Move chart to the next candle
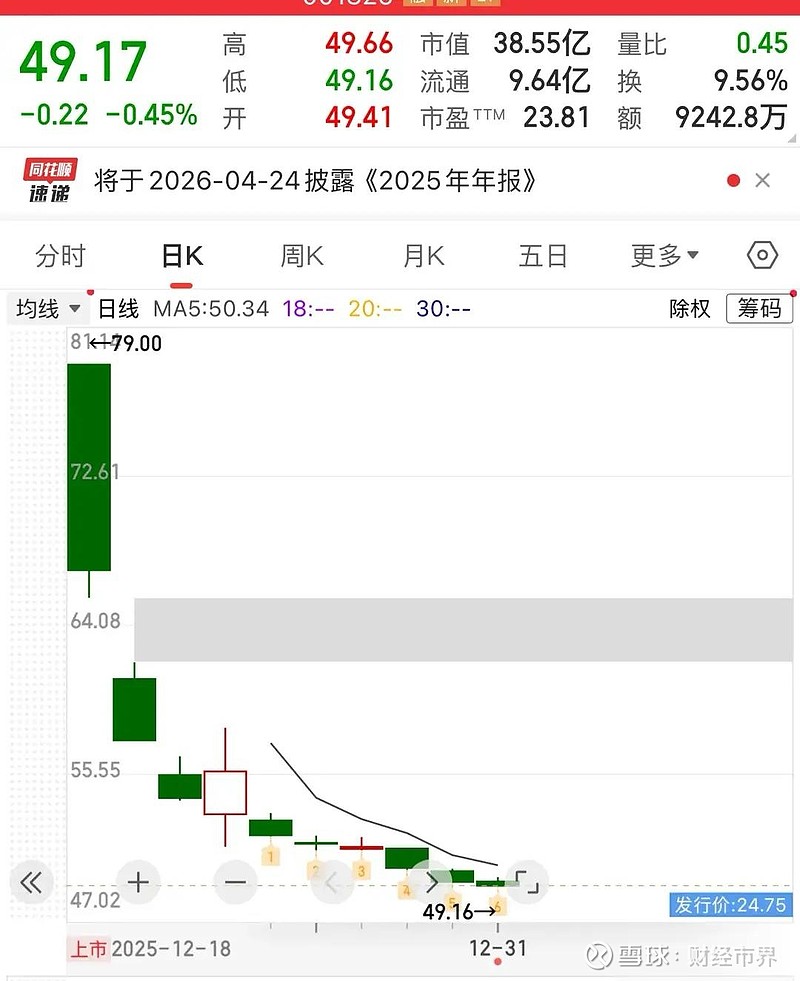The width and height of the screenshot is (800, 981). 431,882
